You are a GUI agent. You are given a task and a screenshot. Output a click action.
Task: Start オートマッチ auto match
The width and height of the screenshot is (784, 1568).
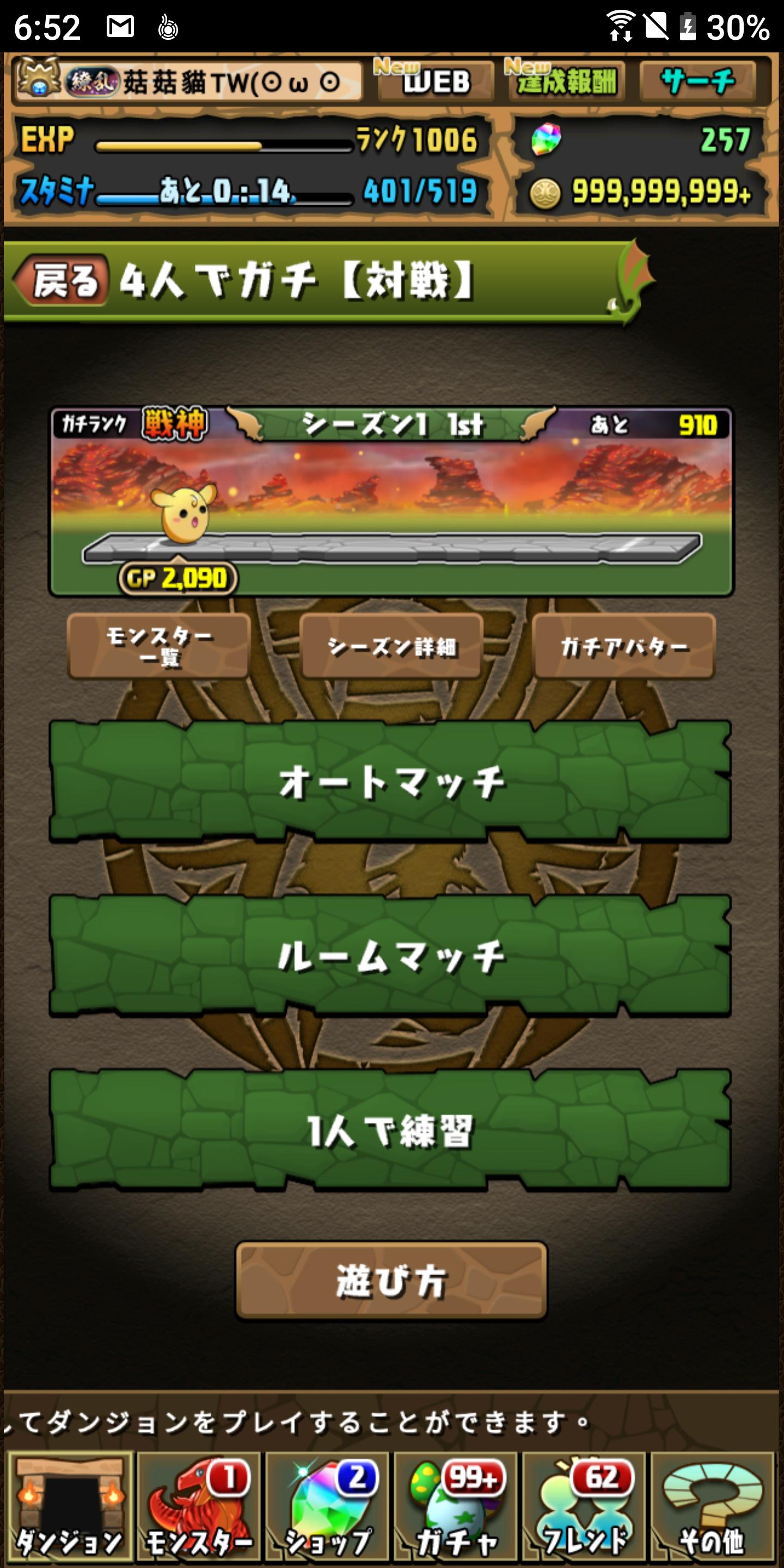pos(390,782)
